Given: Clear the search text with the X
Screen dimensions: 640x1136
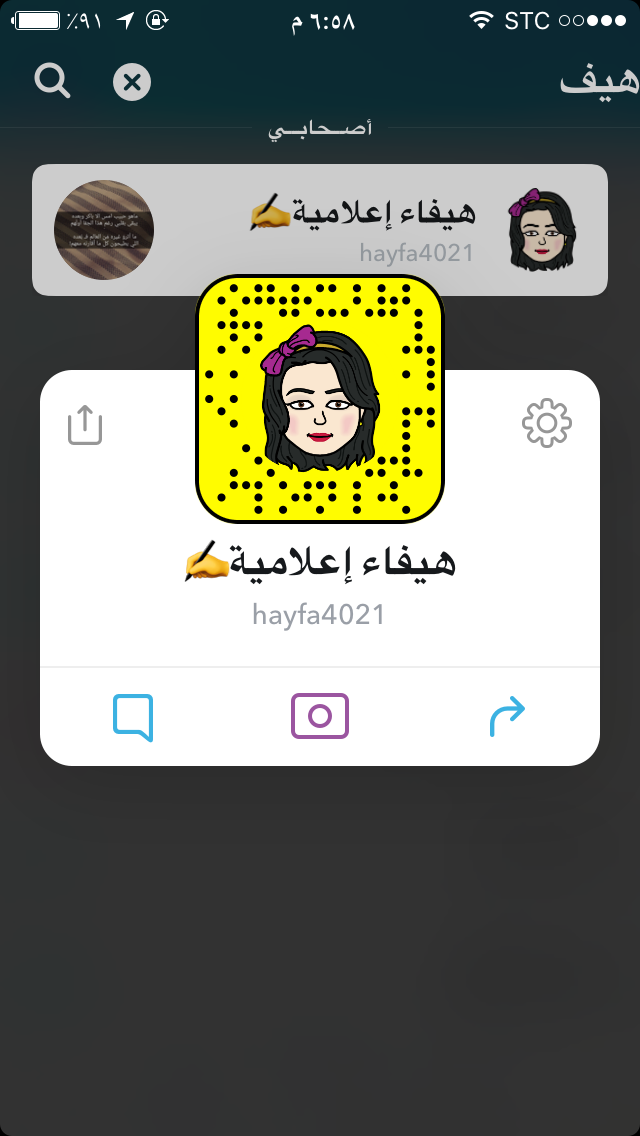Looking at the screenshot, I should pyautogui.click(x=132, y=82).
